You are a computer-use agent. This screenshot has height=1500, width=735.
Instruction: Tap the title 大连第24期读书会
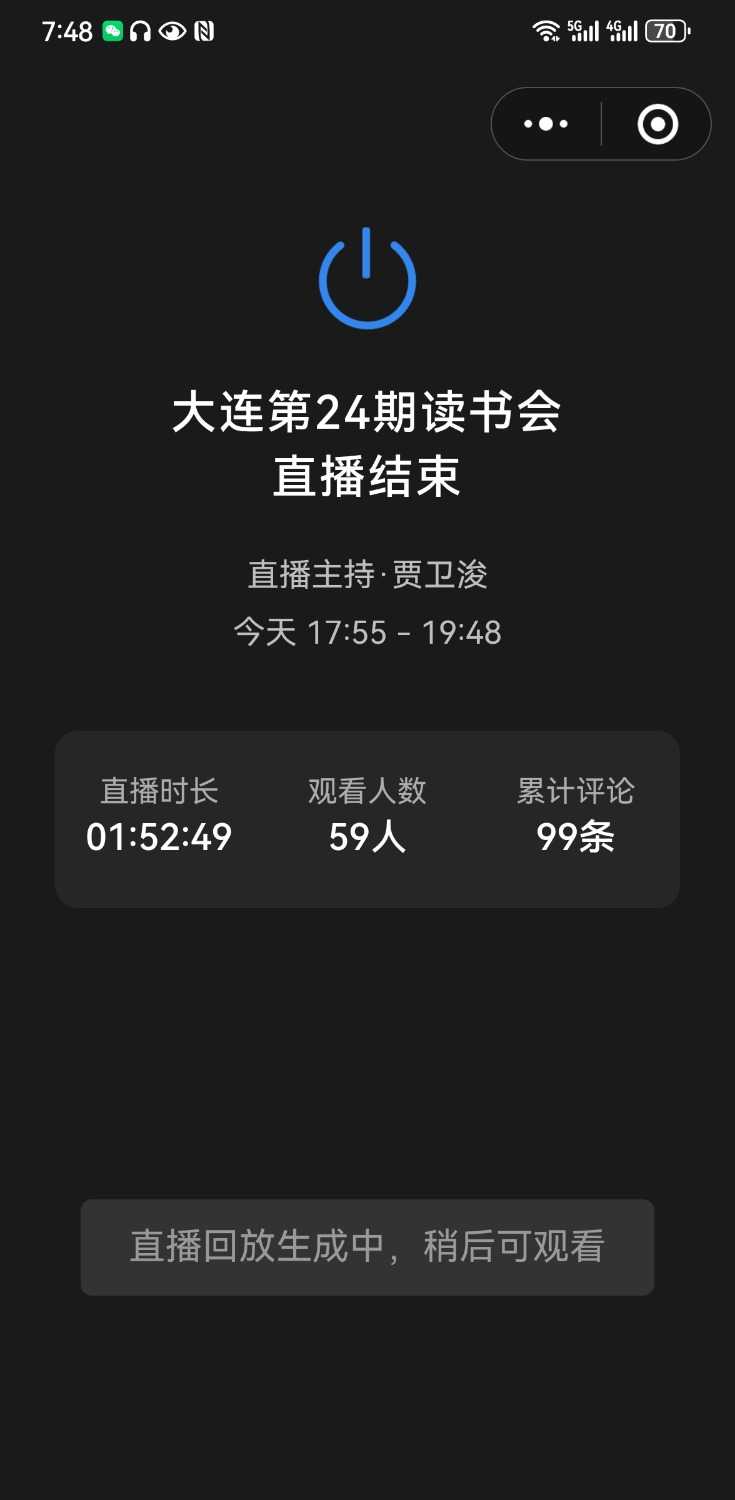367,412
